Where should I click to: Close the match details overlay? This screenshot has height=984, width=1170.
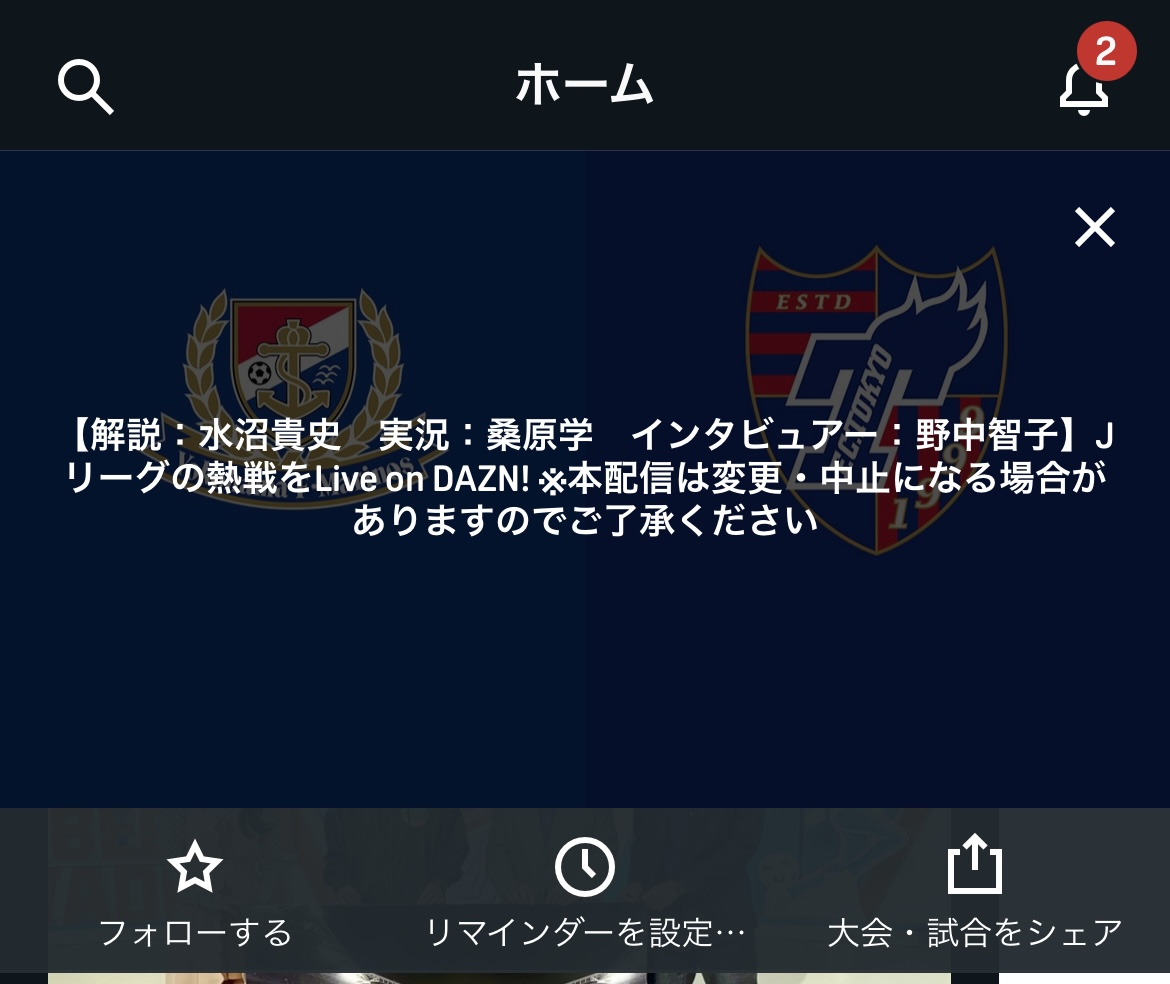(1094, 227)
